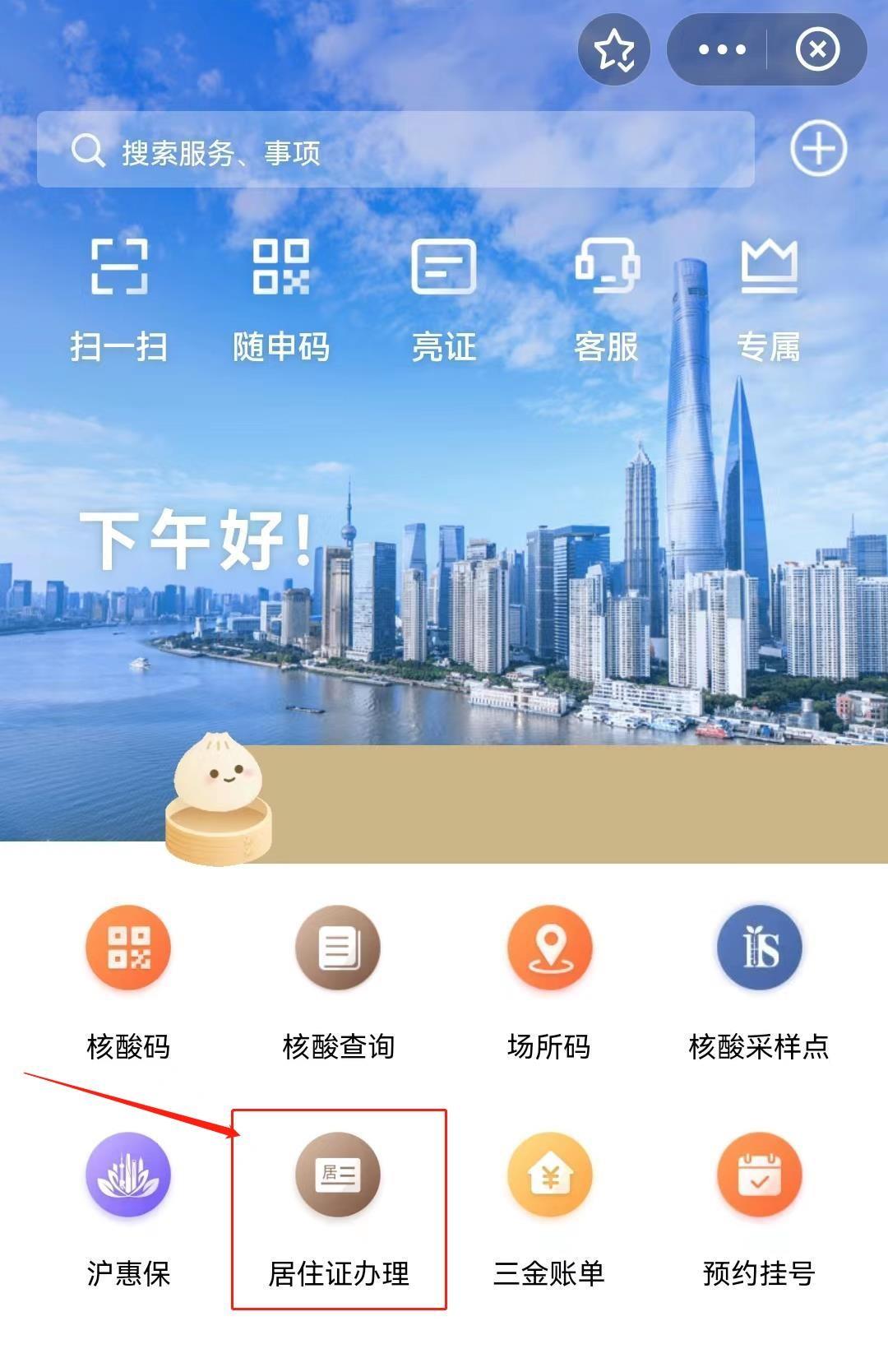Tap the plus icon beside search
This screenshot has width=888, height=1372.
click(x=818, y=149)
